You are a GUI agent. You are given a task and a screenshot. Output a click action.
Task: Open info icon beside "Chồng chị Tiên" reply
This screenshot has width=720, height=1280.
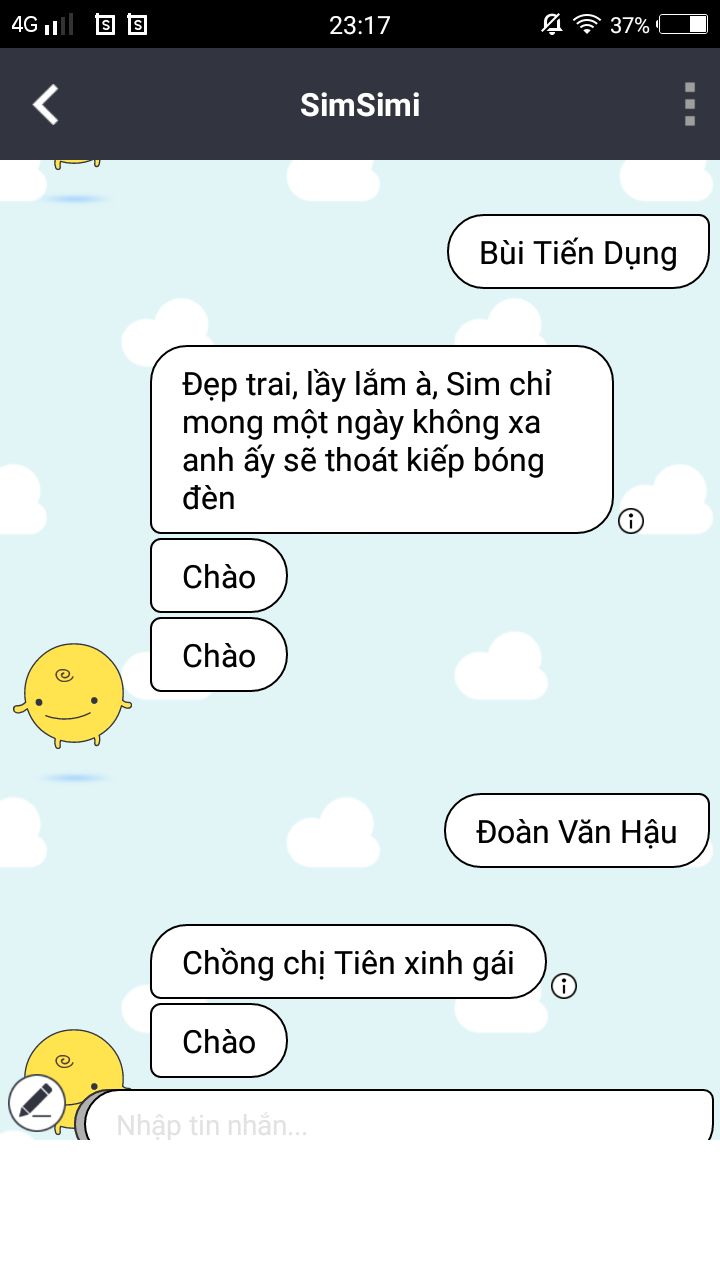tap(564, 986)
